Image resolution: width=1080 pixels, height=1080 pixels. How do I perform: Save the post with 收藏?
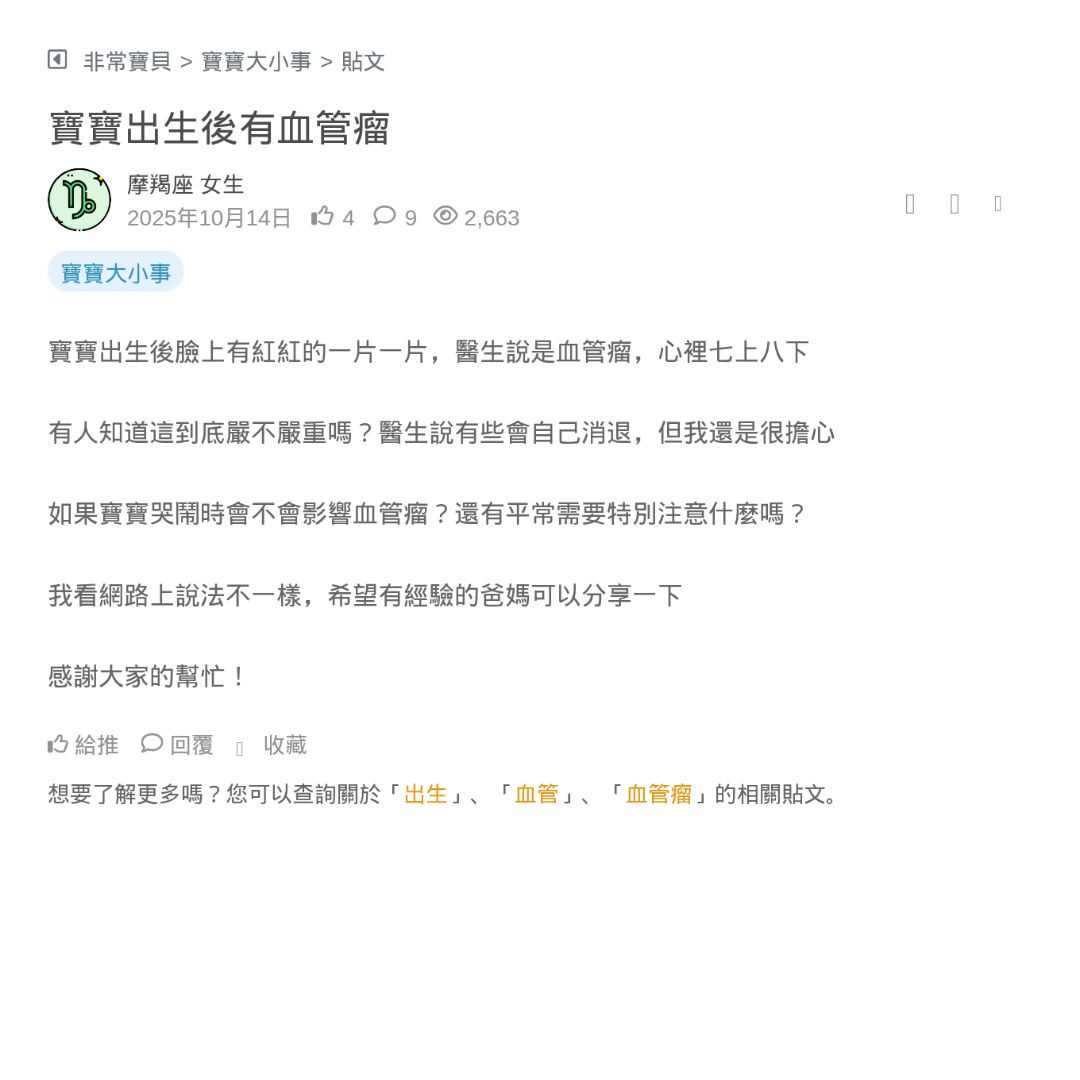(x=273, y=745)
